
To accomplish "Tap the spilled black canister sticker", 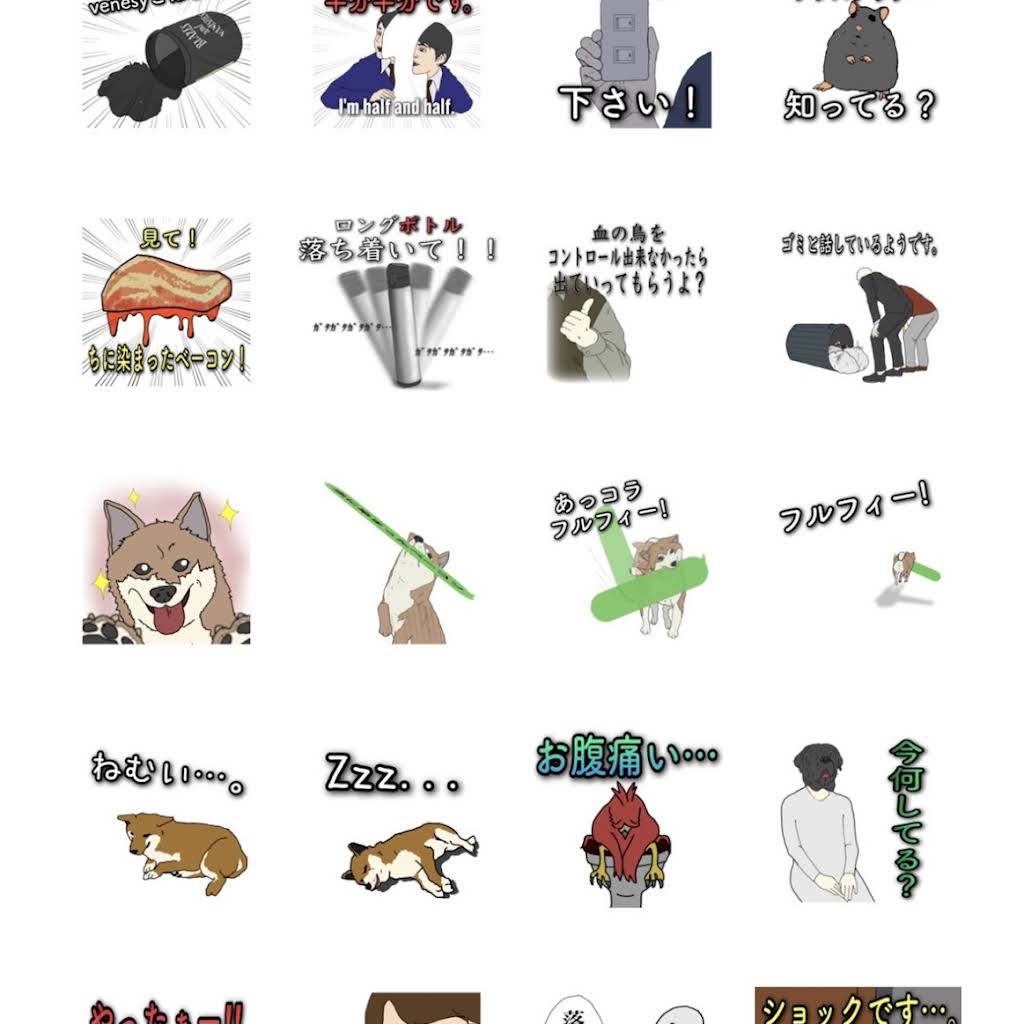I will pyautogui.click(x=166, y=62).
